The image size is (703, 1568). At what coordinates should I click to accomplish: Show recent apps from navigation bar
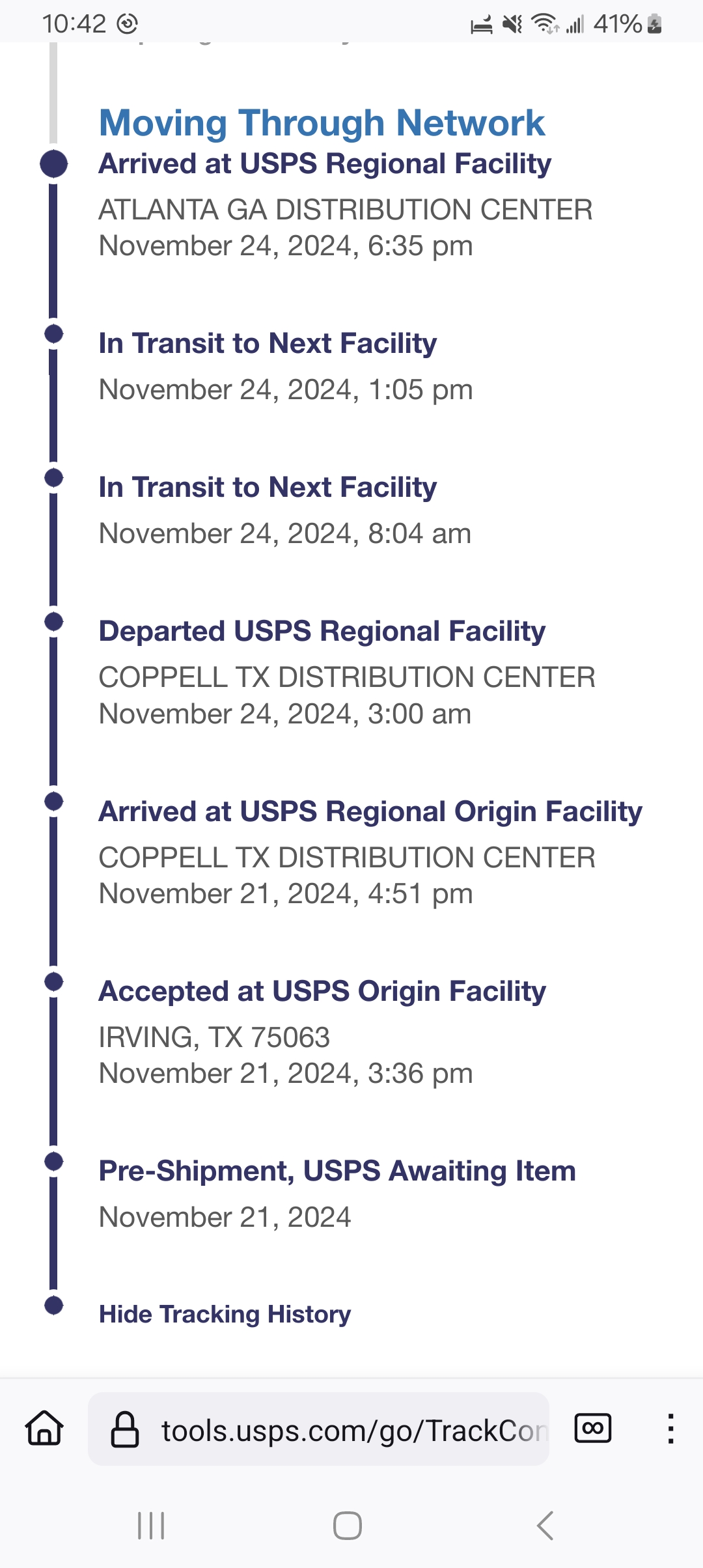[151, 1525]
